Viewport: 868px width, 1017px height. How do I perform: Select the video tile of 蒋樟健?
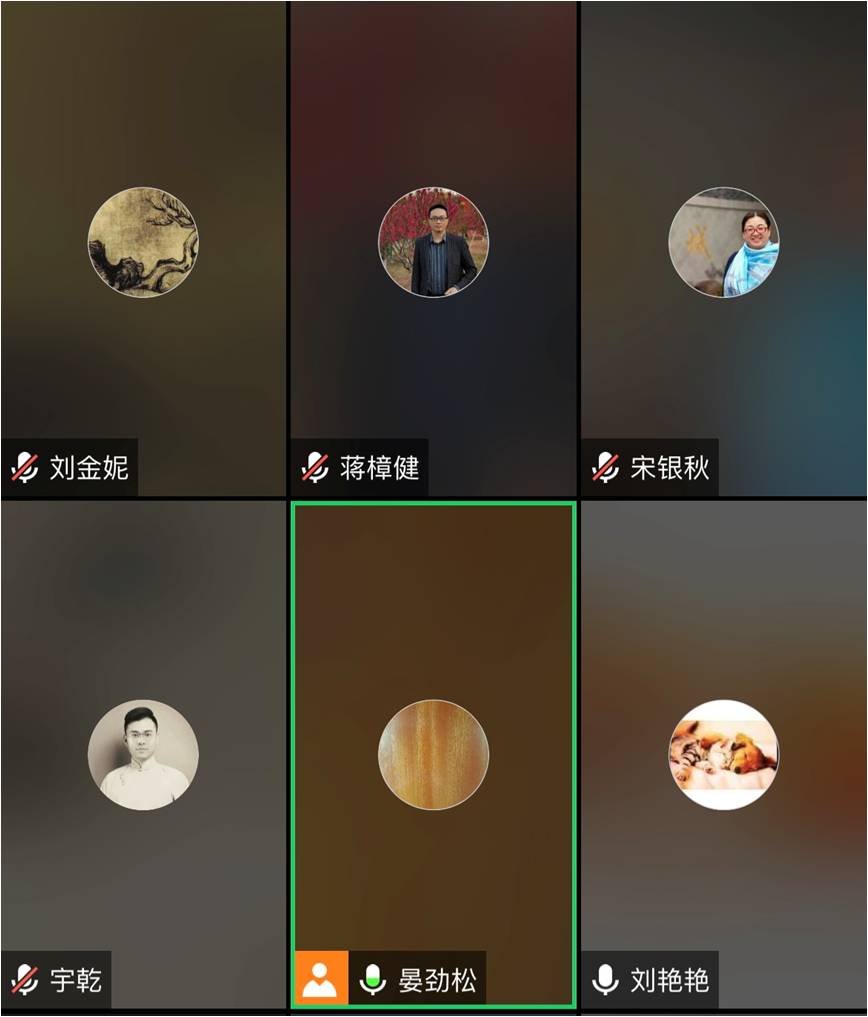(433, 247)
